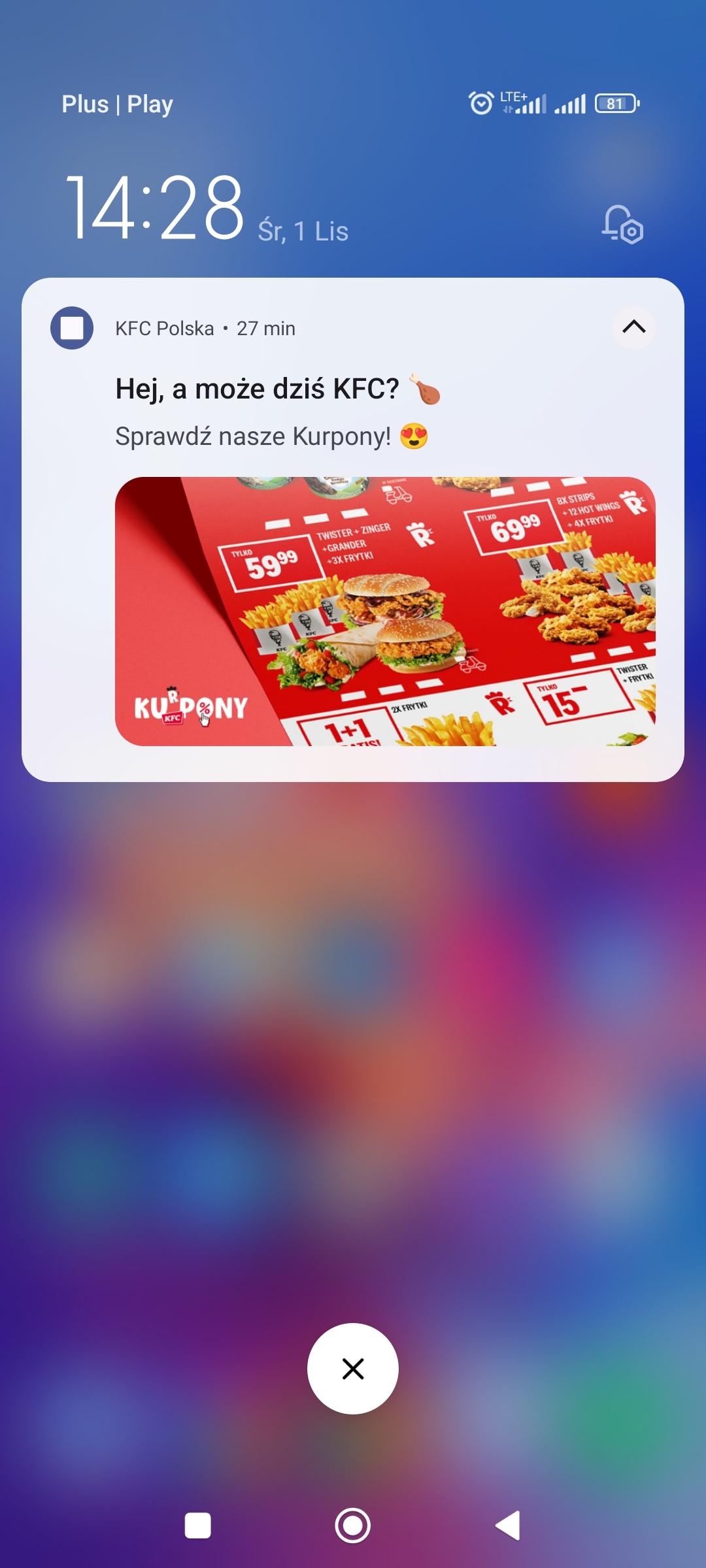Open recent apps overview
The image size is (706, 1568).
pyautogui.click(x=198, y=1526)
